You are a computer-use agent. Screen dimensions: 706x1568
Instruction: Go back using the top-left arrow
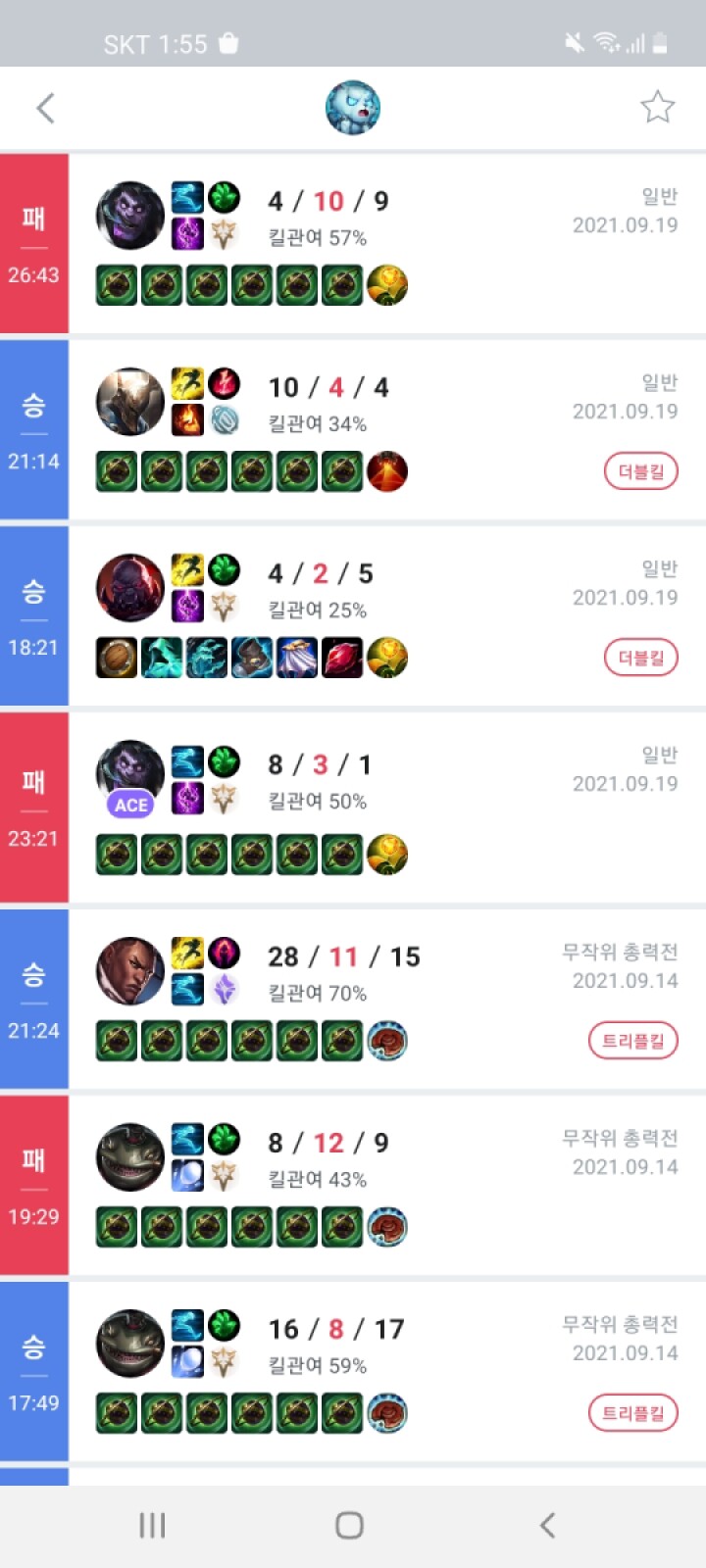45,108
